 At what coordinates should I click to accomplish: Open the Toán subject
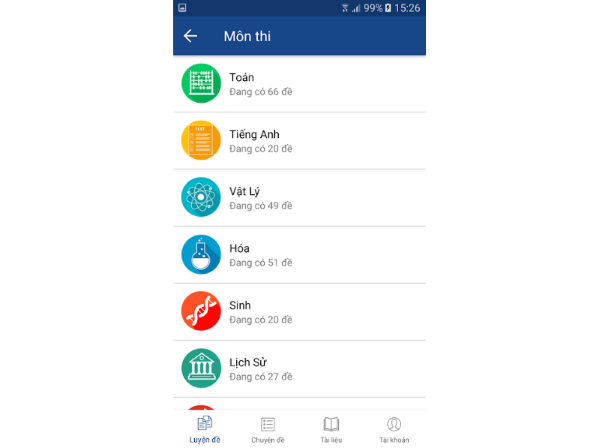point(300,84)
